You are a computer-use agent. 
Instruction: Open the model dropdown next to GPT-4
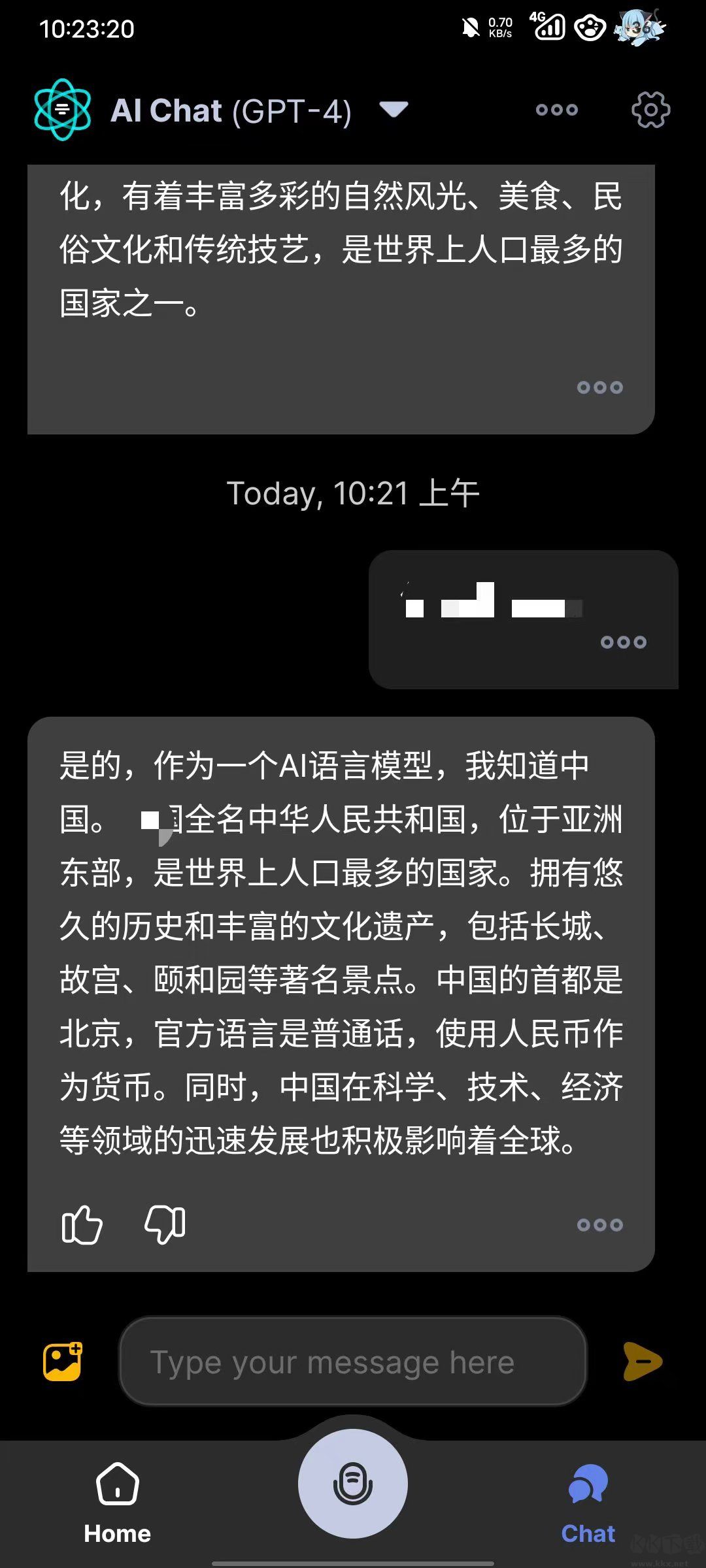(394, 109)
